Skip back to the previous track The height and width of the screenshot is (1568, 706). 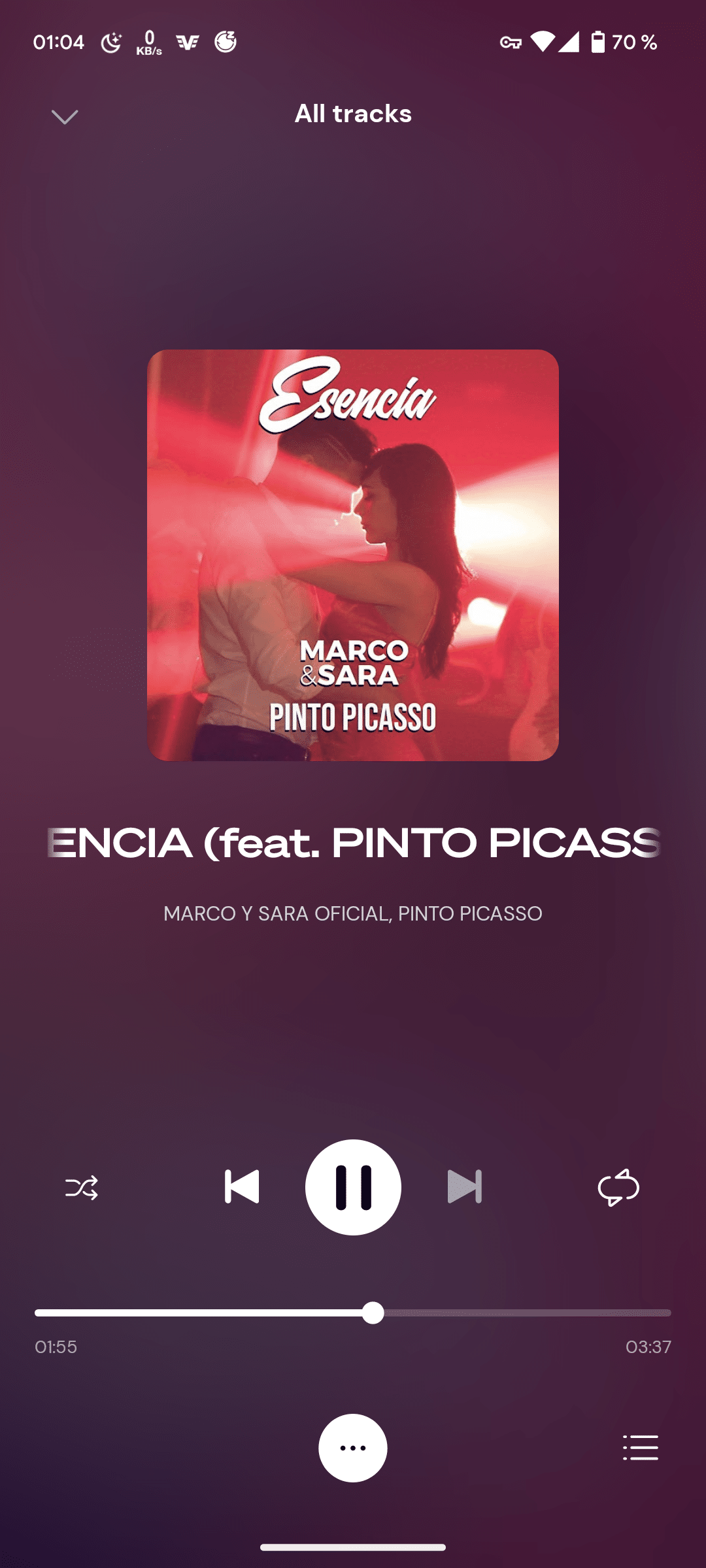point(242,1186)
